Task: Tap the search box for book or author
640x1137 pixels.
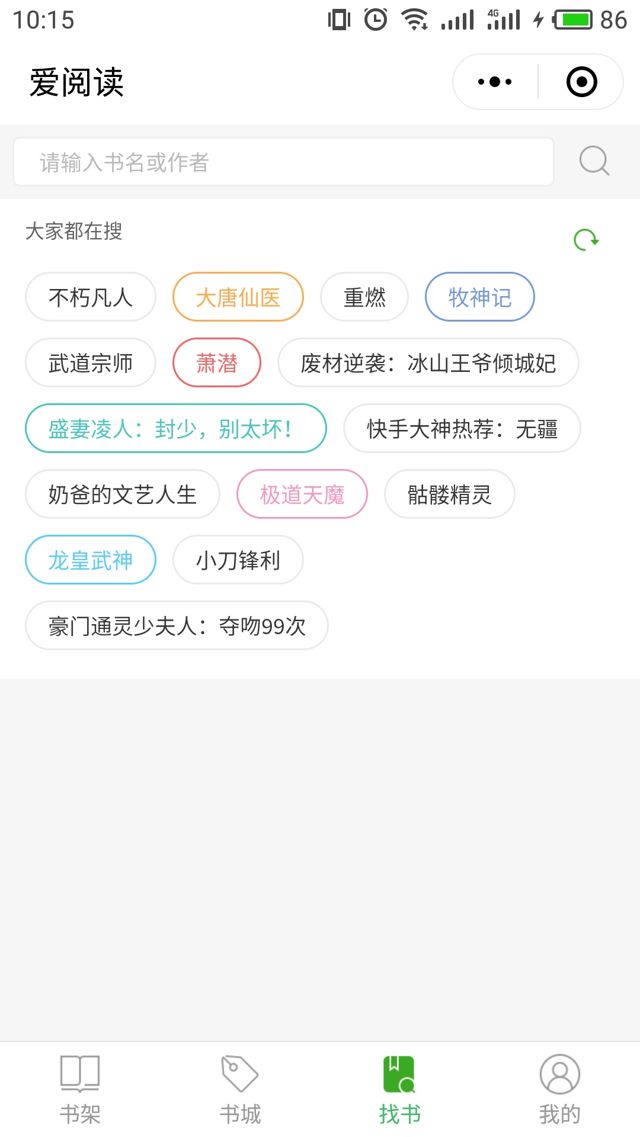Action: point(283,162)
